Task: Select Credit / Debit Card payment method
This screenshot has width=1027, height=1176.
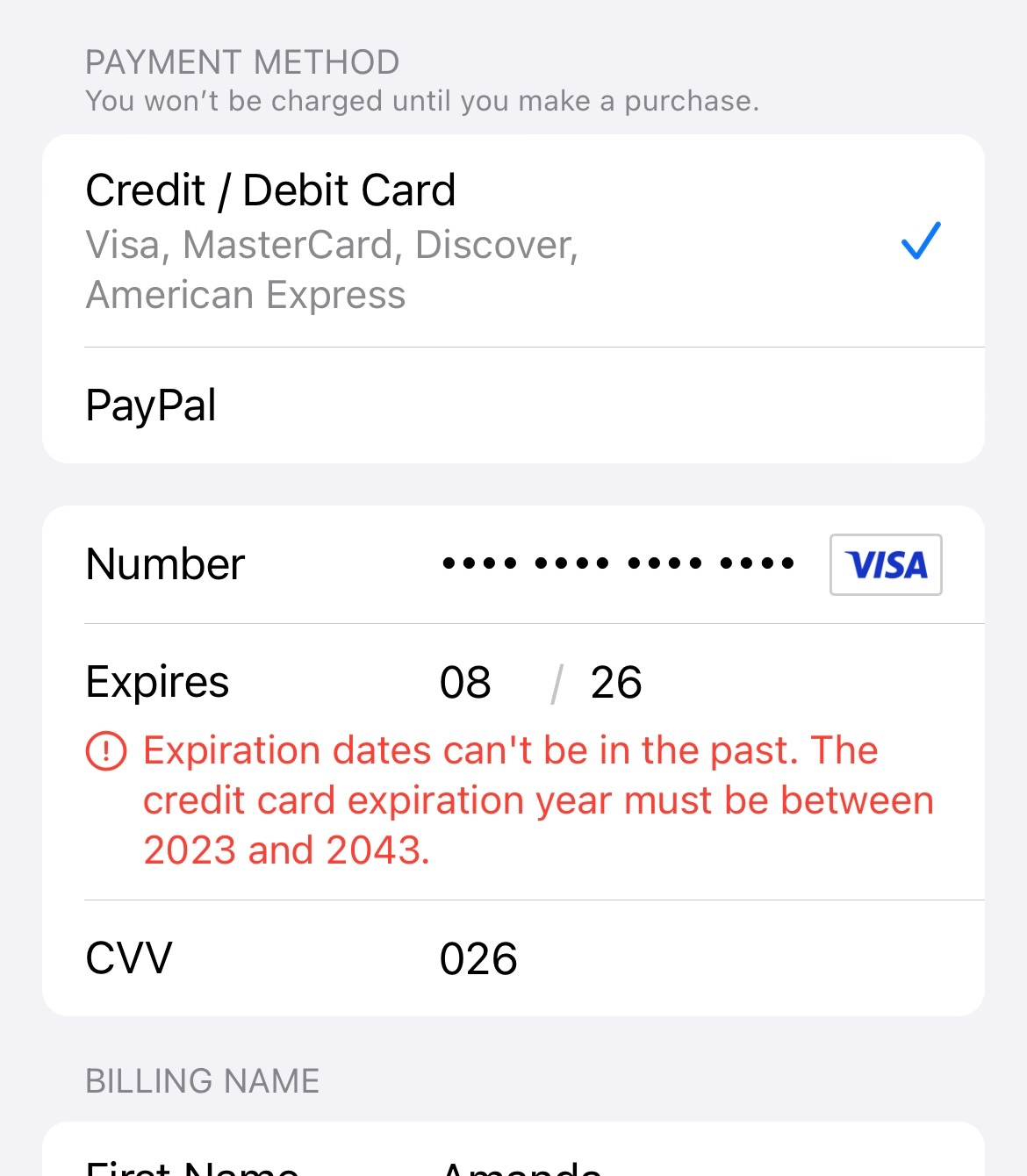Action: click(513, 240)
